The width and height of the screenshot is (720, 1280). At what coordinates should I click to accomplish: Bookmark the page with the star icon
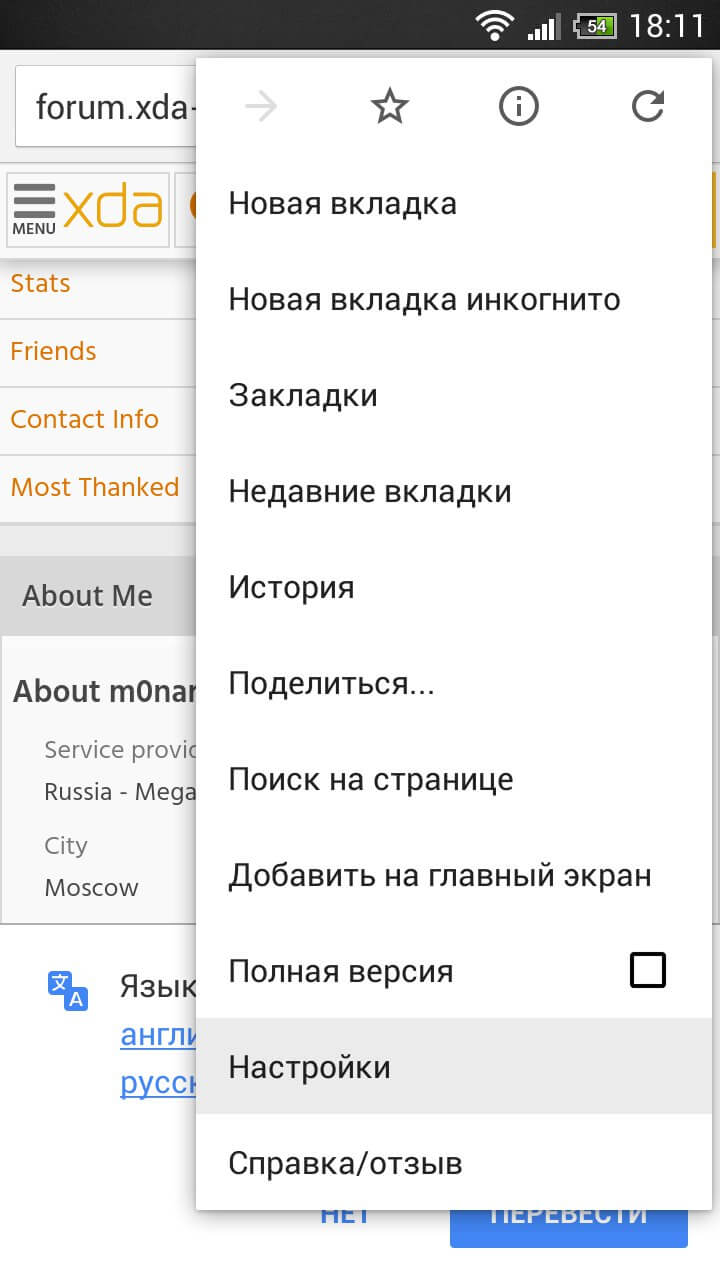pos(389,105)
